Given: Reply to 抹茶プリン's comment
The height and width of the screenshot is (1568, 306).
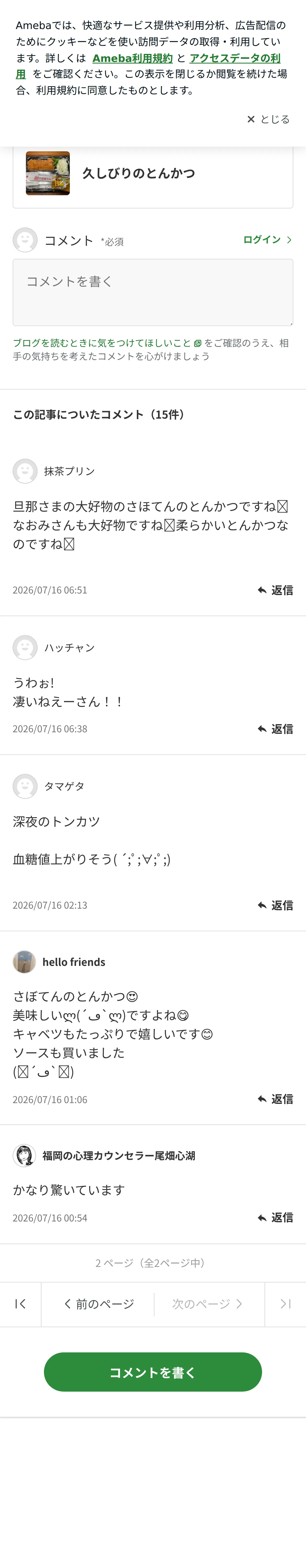Looking at the screenshot, I should click(275, 590).
